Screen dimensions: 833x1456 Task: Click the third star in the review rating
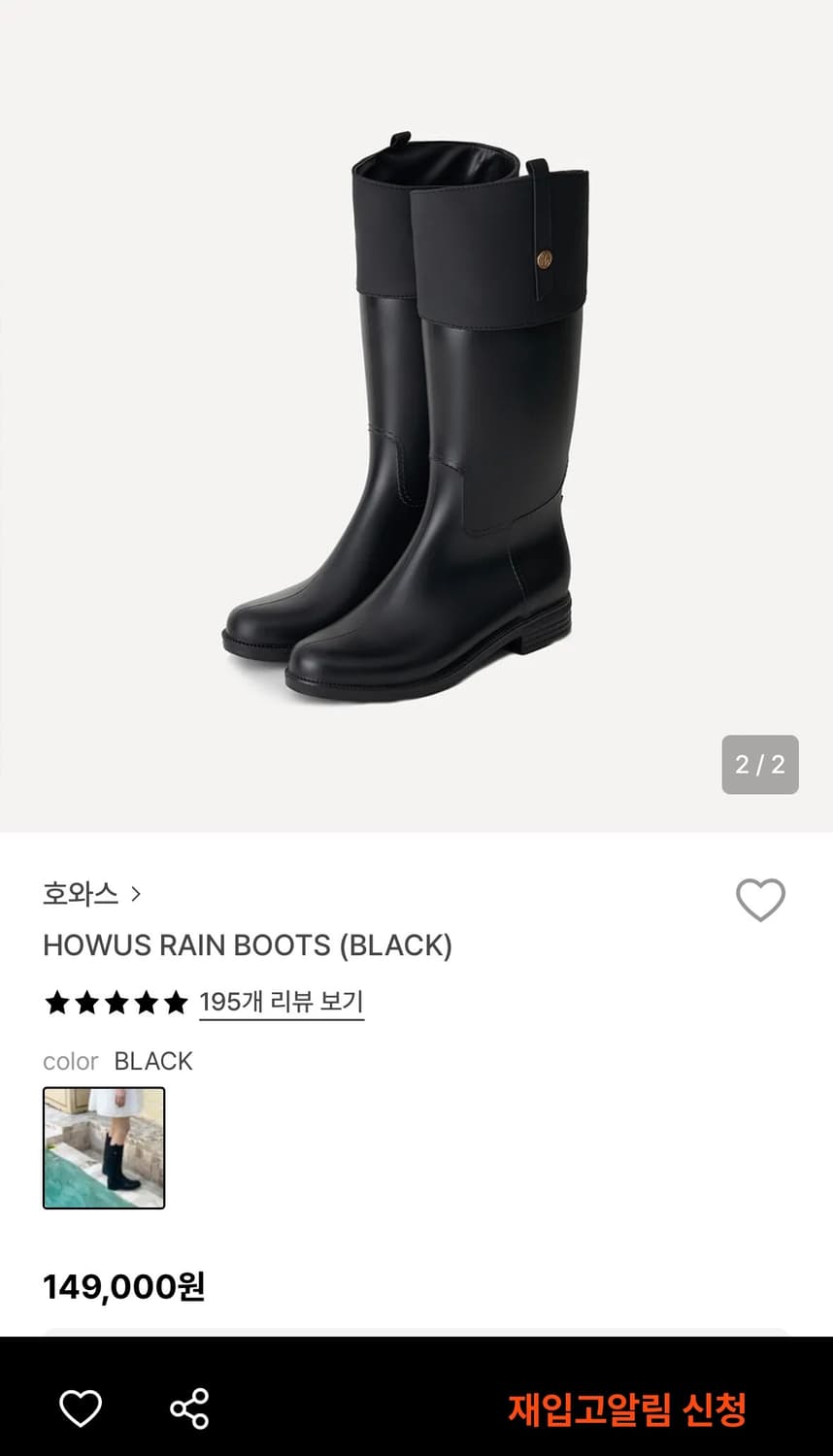click(116, 1002)
